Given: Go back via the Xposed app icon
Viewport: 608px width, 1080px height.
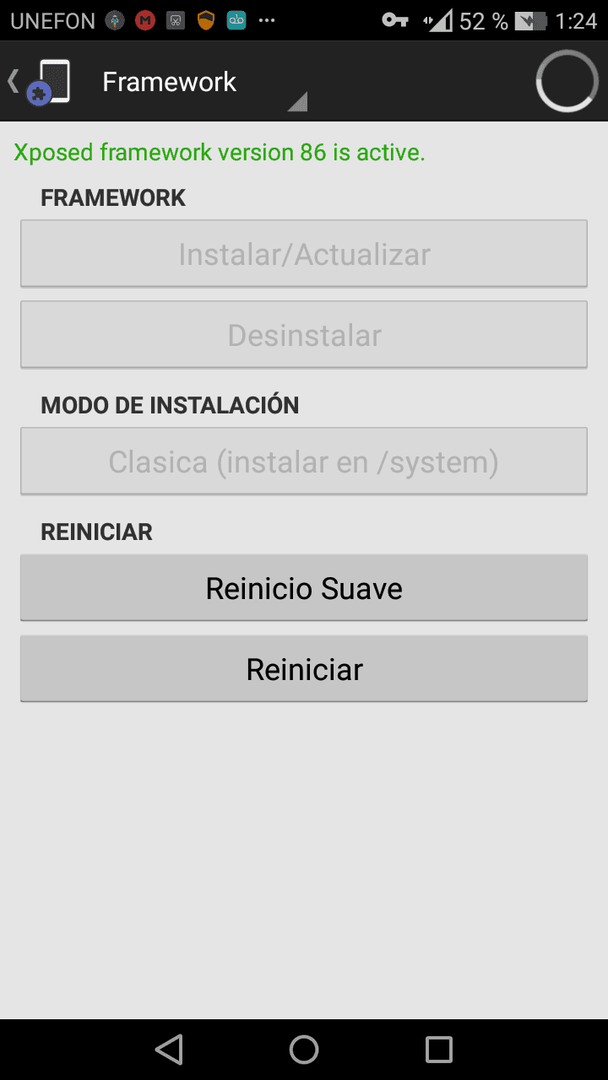Looking at the screenshot, I should (40, 82).
